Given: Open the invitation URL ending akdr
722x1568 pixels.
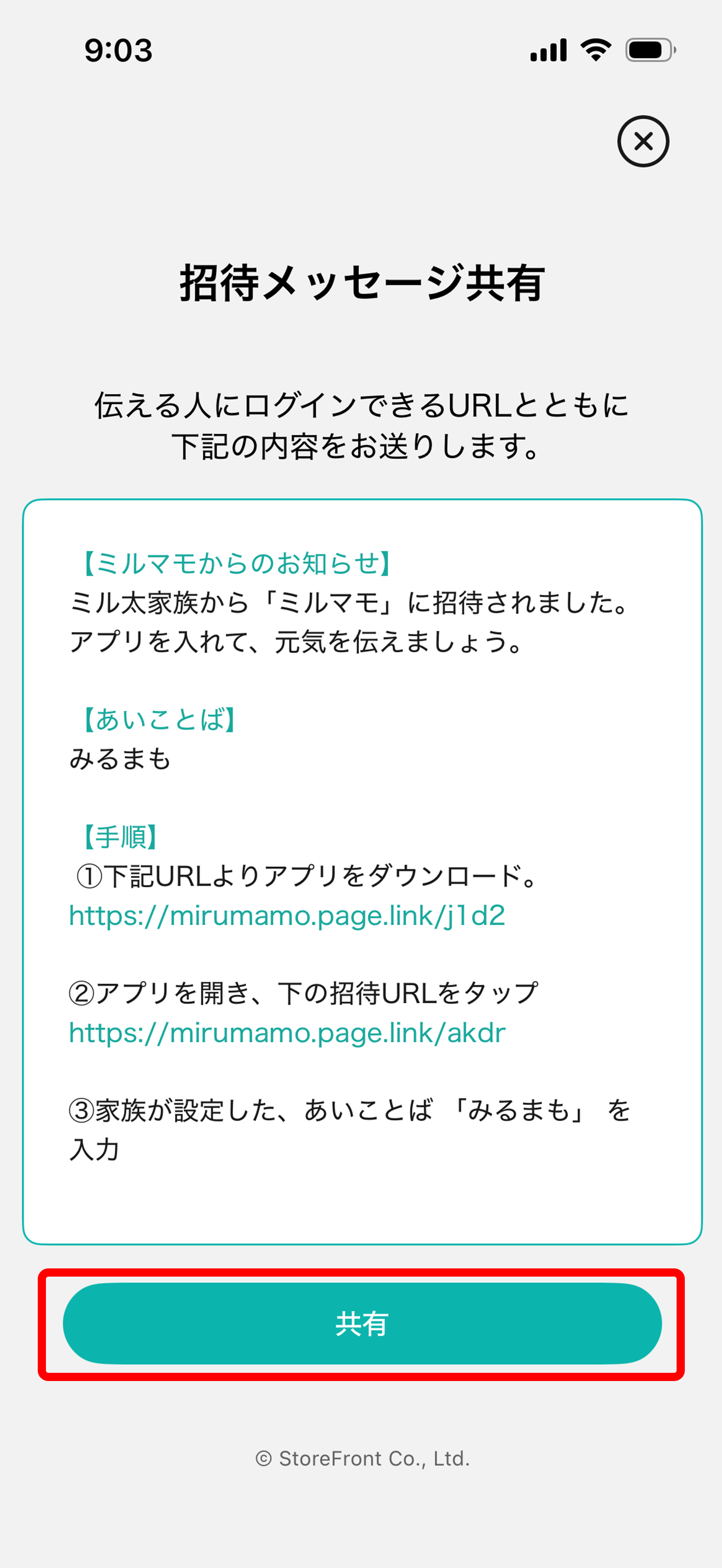Looking at the screenshot, I should [287, 1033].
